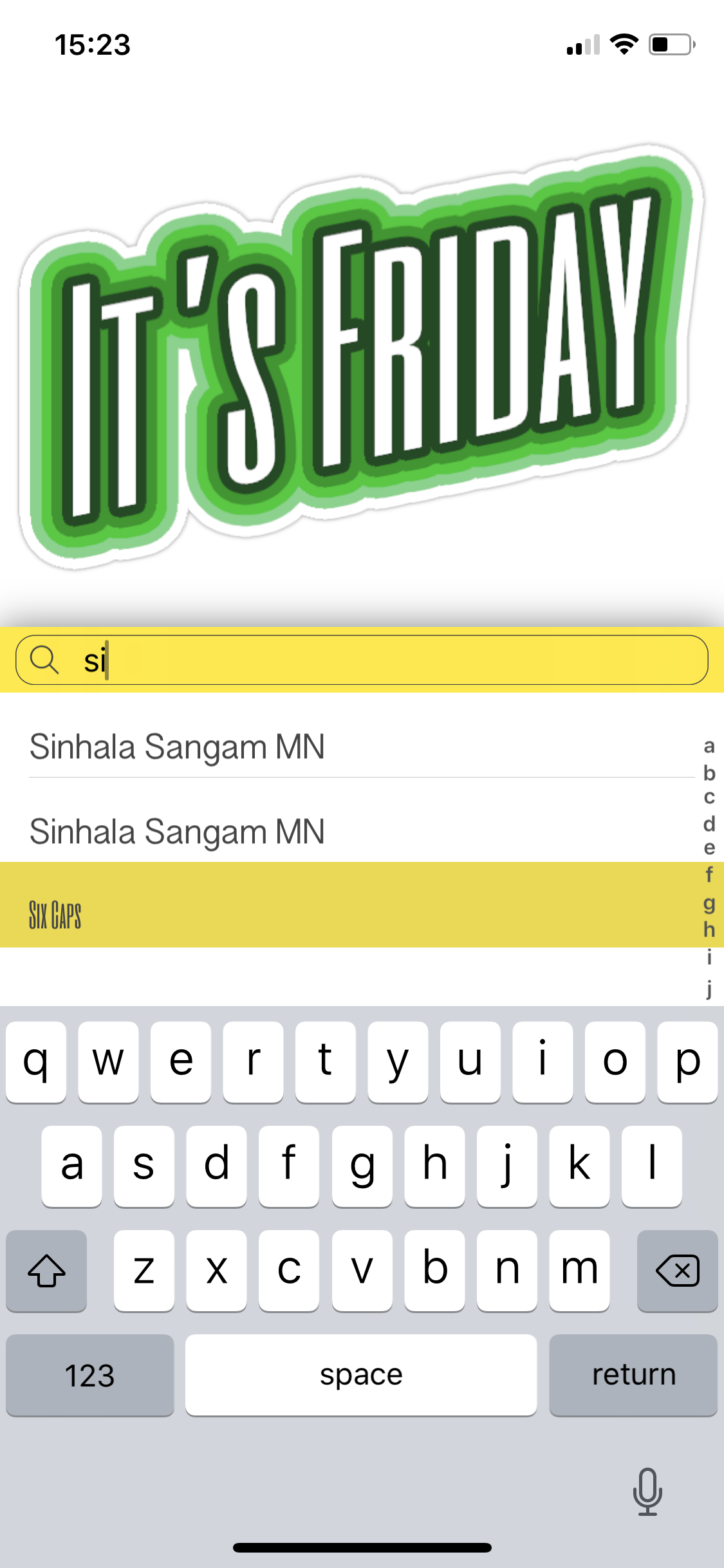Jump to letter "f" in the alphabet index
The height and width of the screenshot is (1568, 724).
tap(709, 875)
